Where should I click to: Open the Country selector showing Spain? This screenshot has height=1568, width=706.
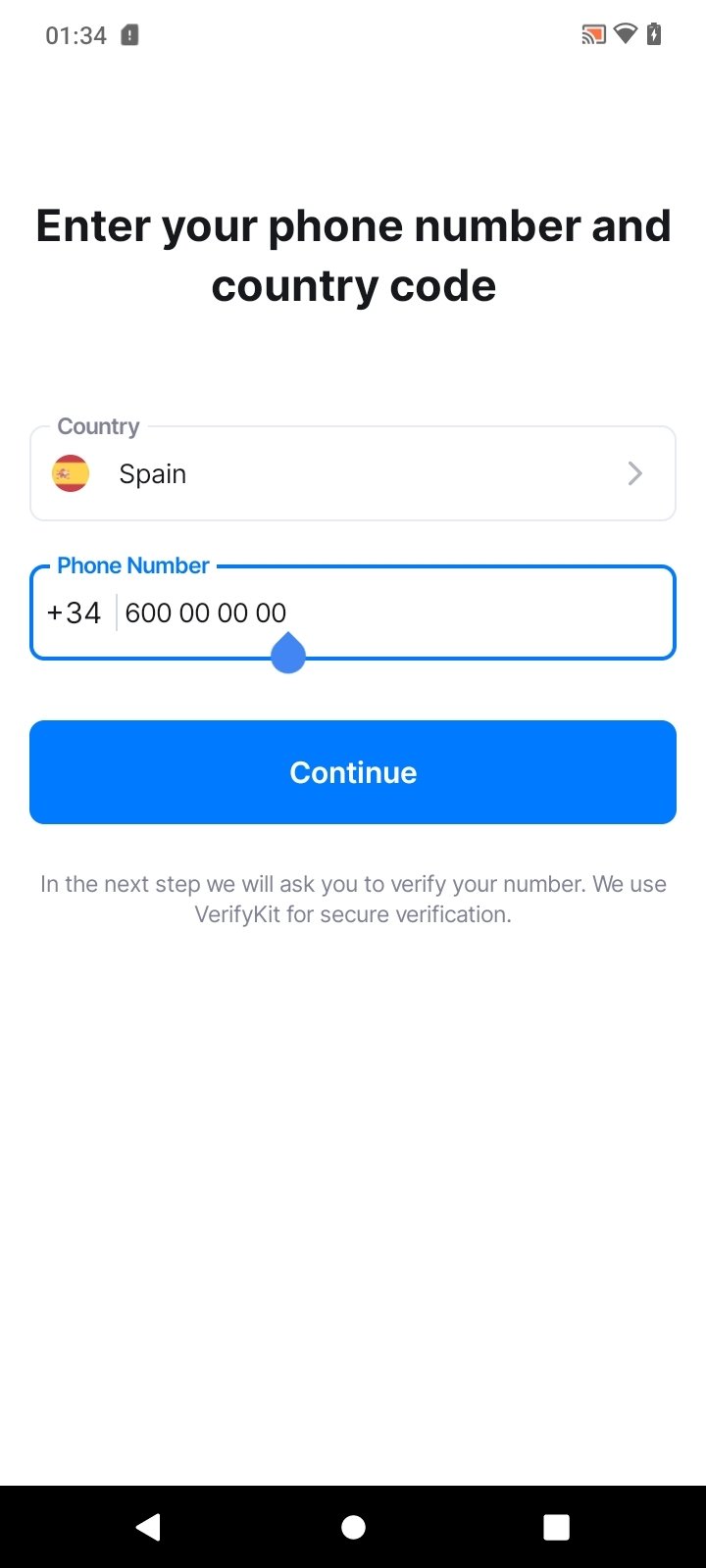[353, 473]
